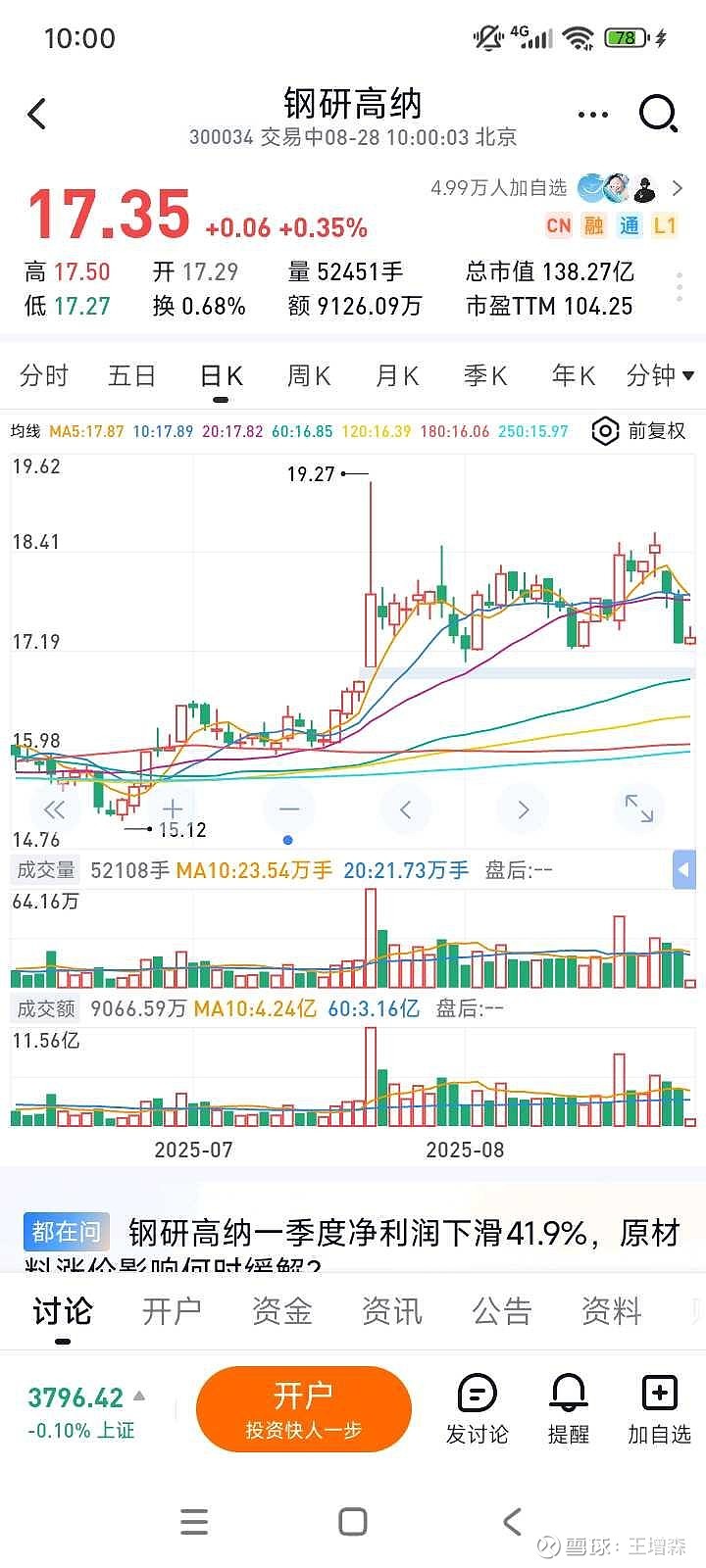Select the 周K chart tab
This screenshot has height=1568, width=706.
309,375
